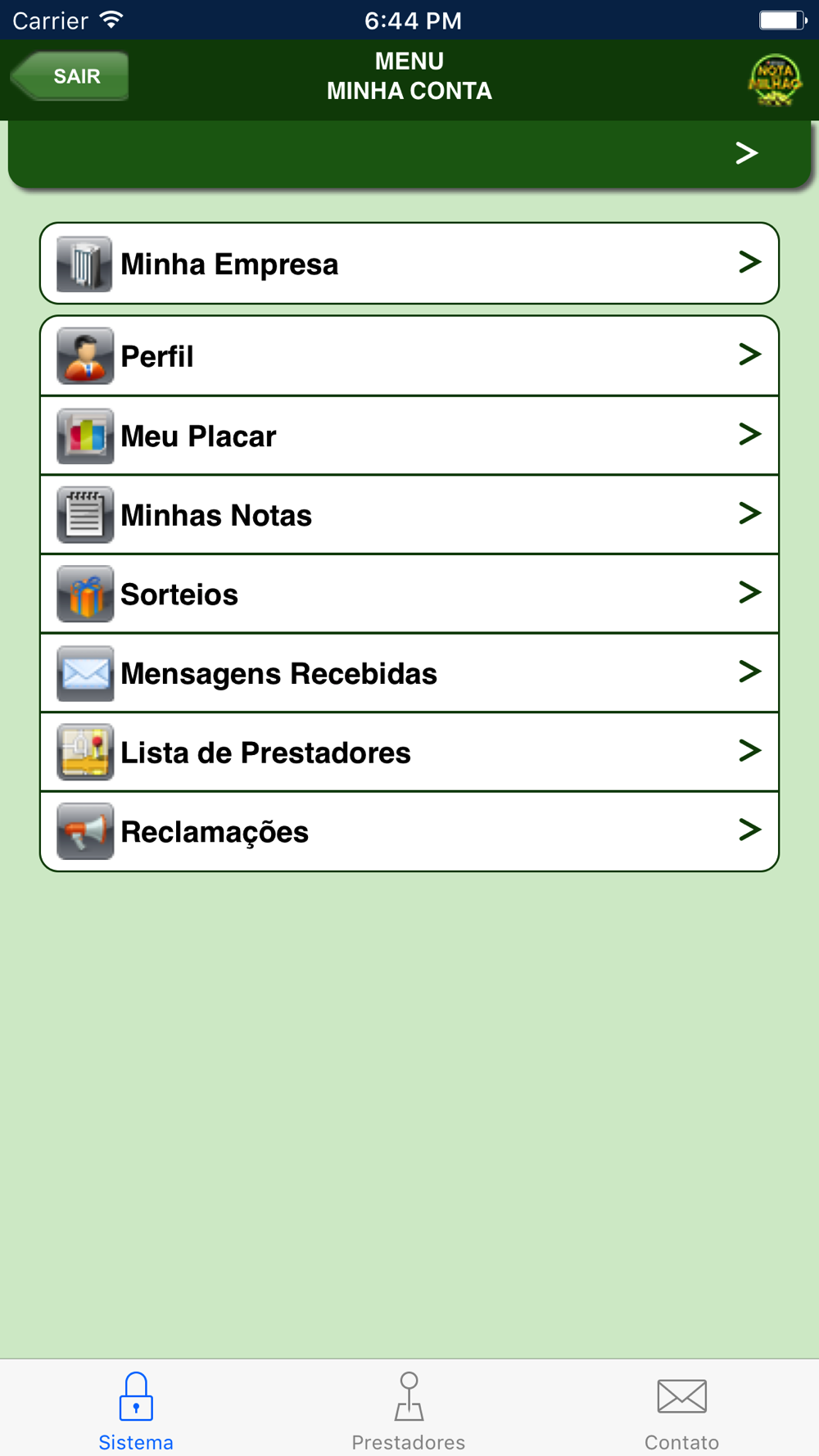Open Lista de Prestadores
This screenshot has width=819, height=1456.
click(409, 752)
